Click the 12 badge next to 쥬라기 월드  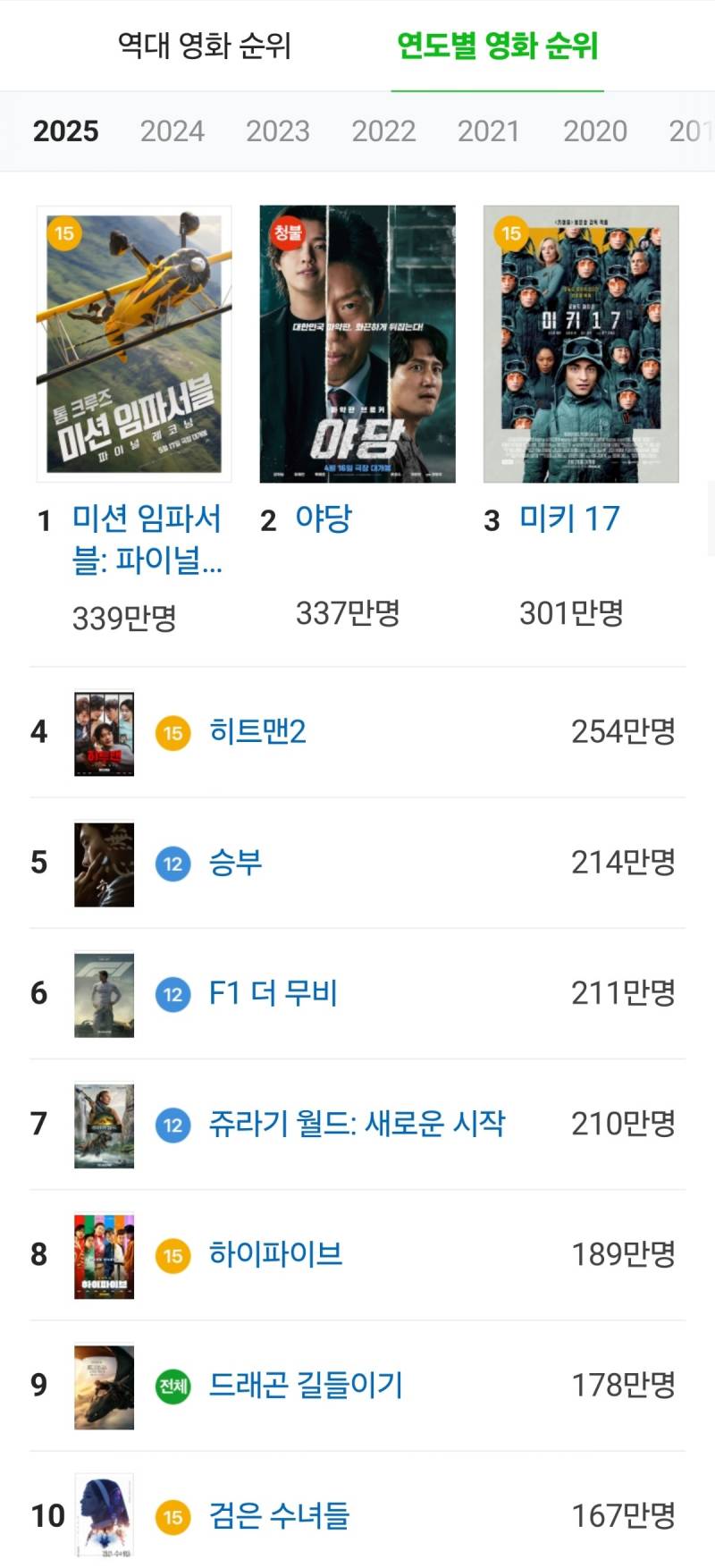tap(171, 1124)
